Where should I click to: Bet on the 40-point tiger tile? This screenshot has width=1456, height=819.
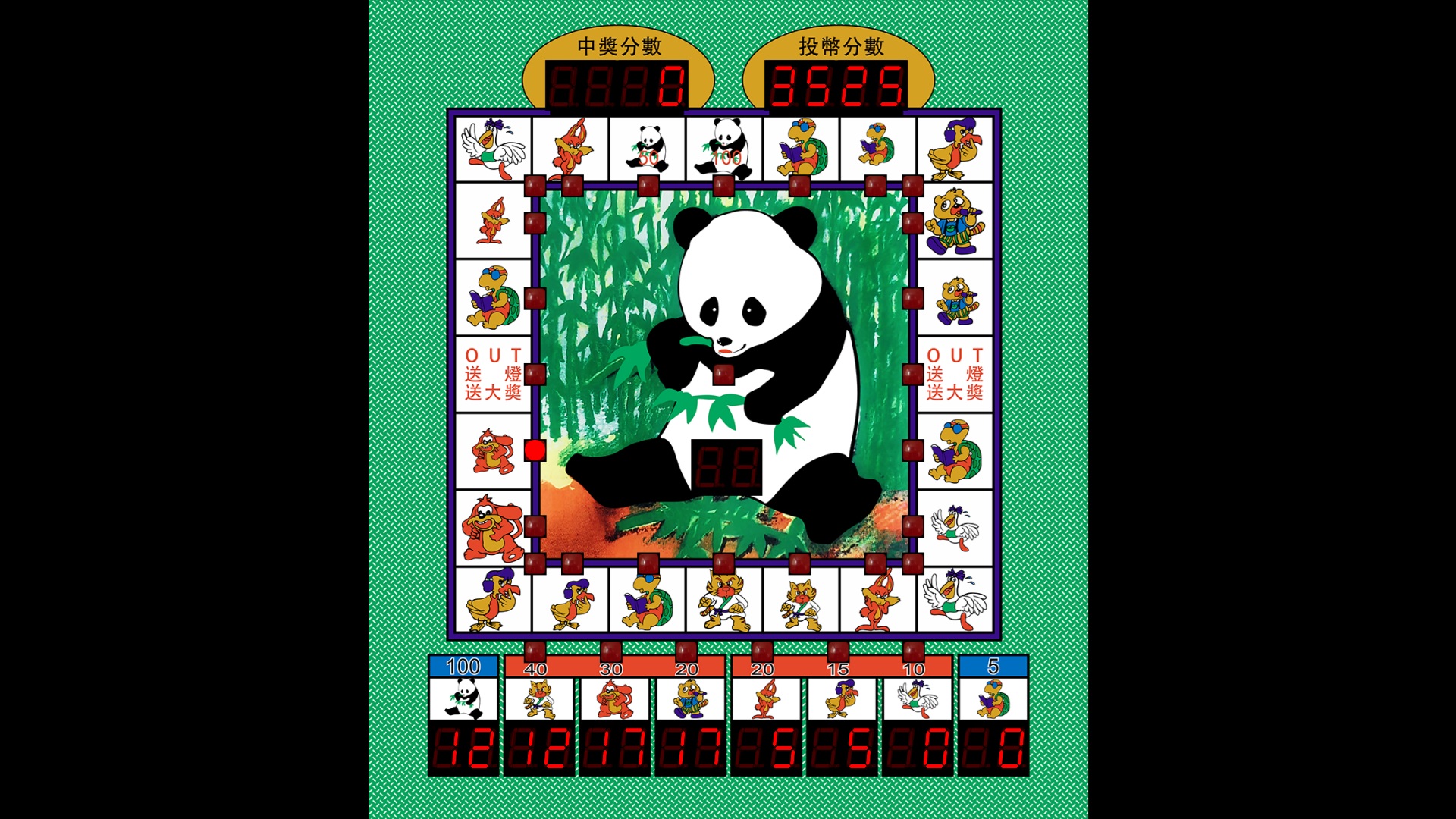pyautogui.click(x=539, y=698)
